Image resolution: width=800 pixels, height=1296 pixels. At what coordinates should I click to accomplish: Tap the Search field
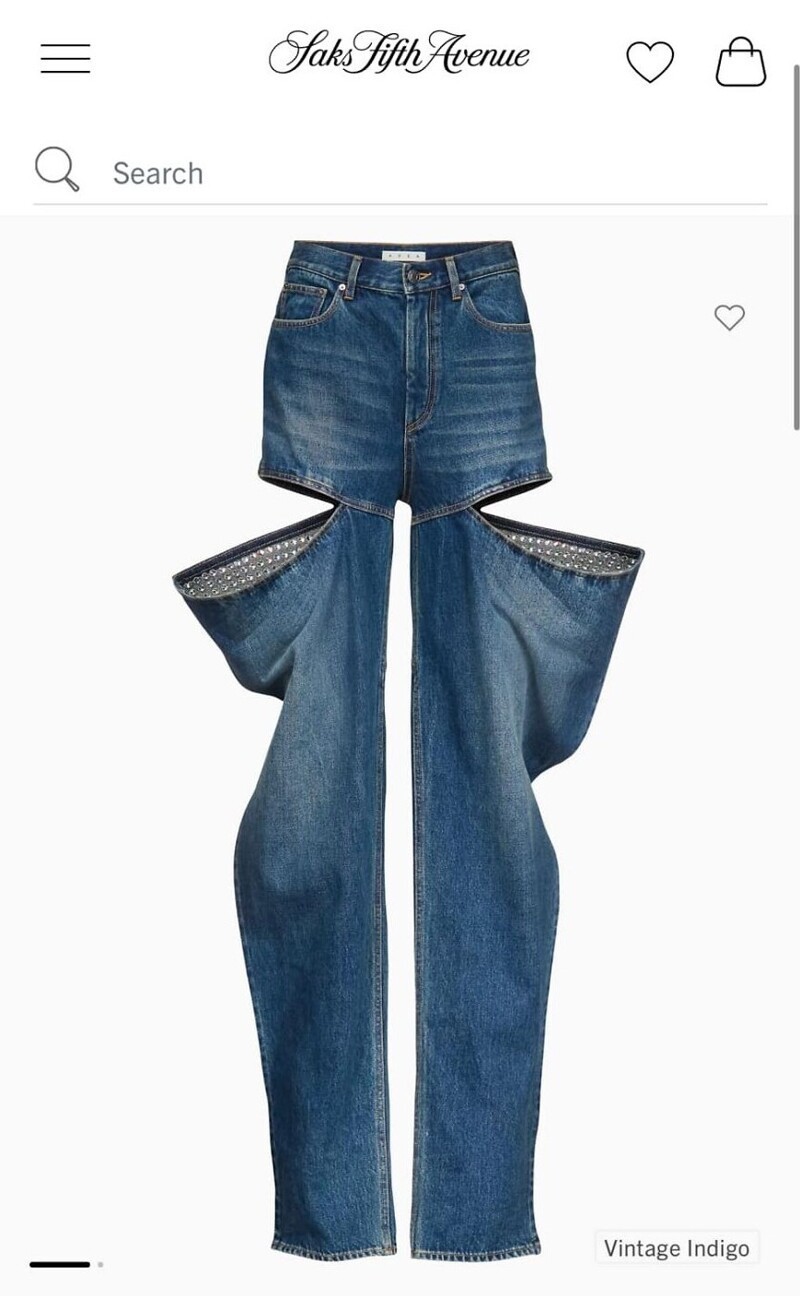400,173
